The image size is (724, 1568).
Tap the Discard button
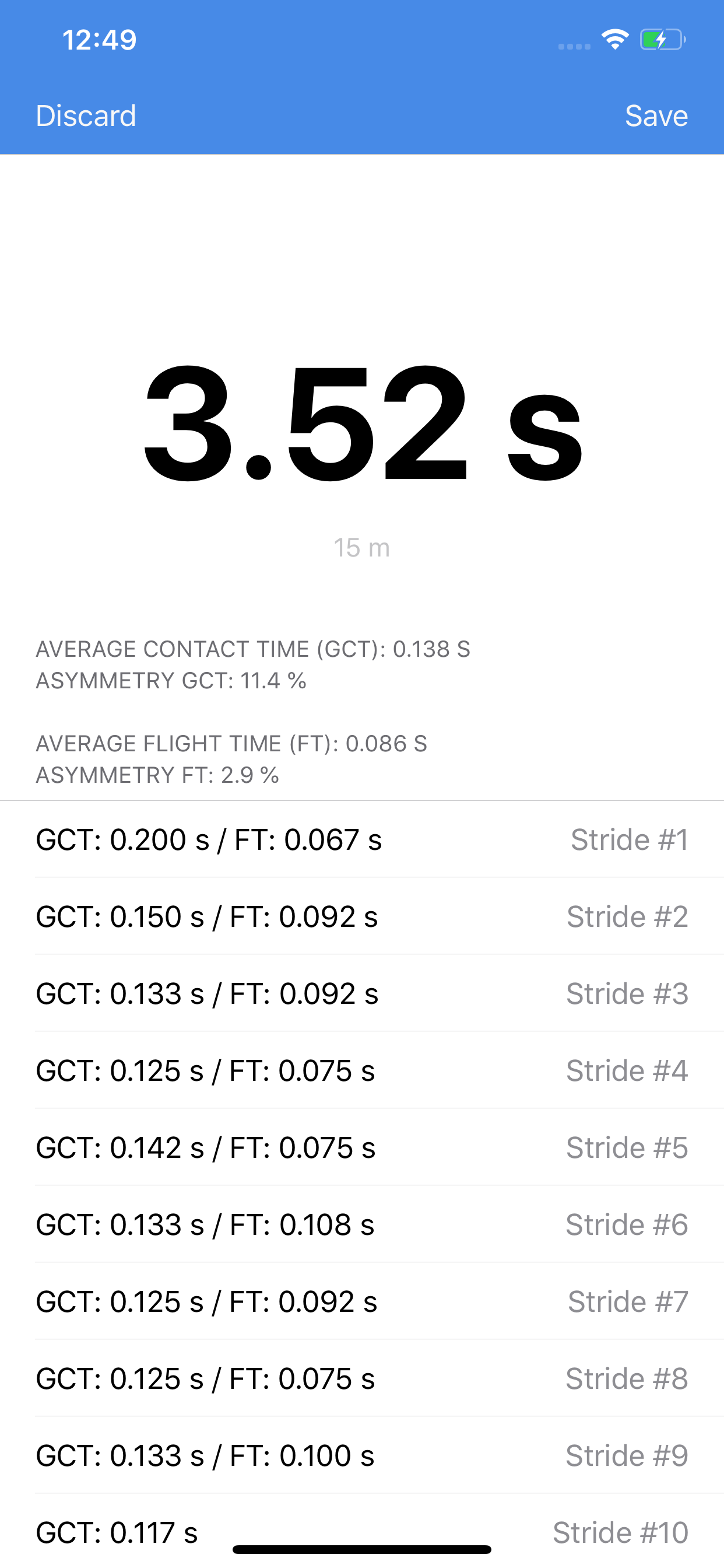point(86,115)
